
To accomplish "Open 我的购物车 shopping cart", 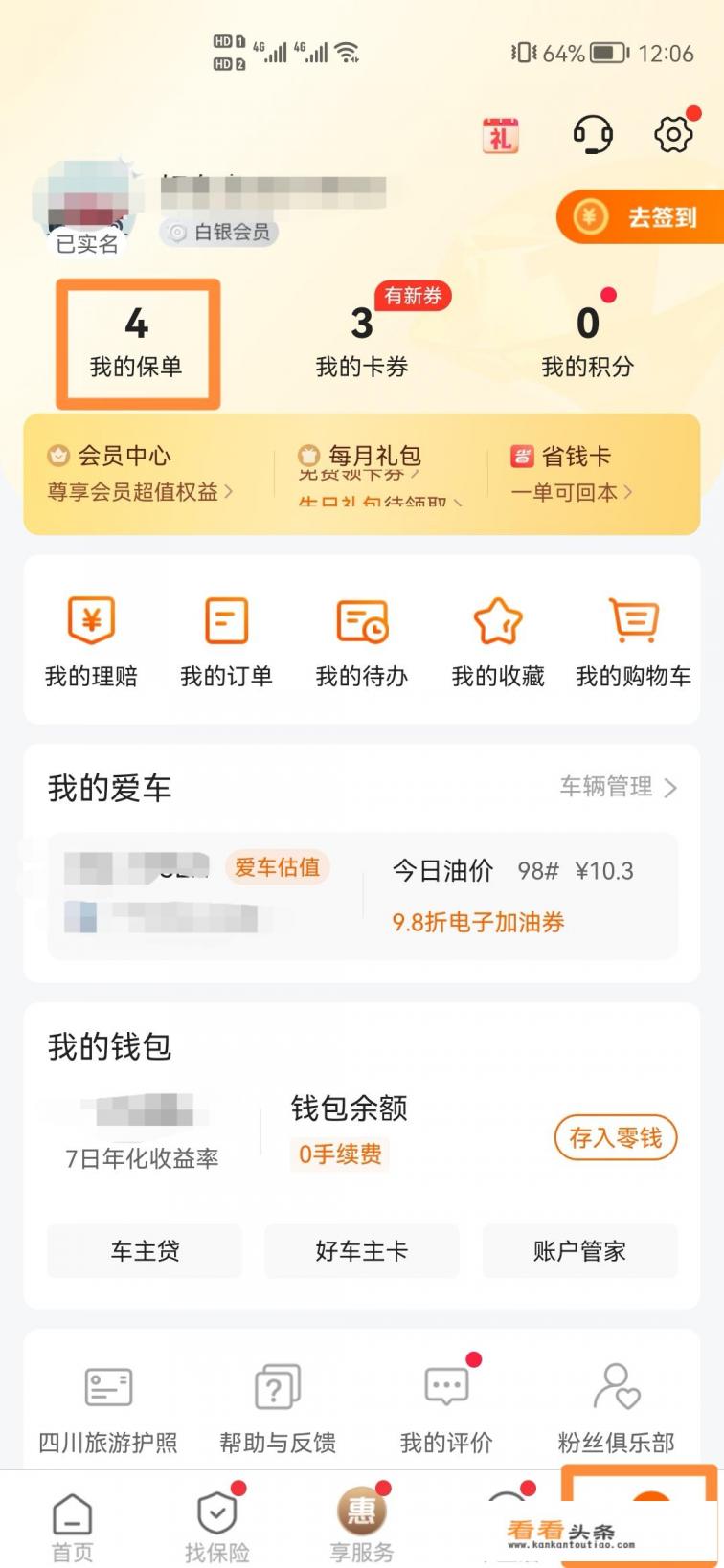I will tap(633, 639).
